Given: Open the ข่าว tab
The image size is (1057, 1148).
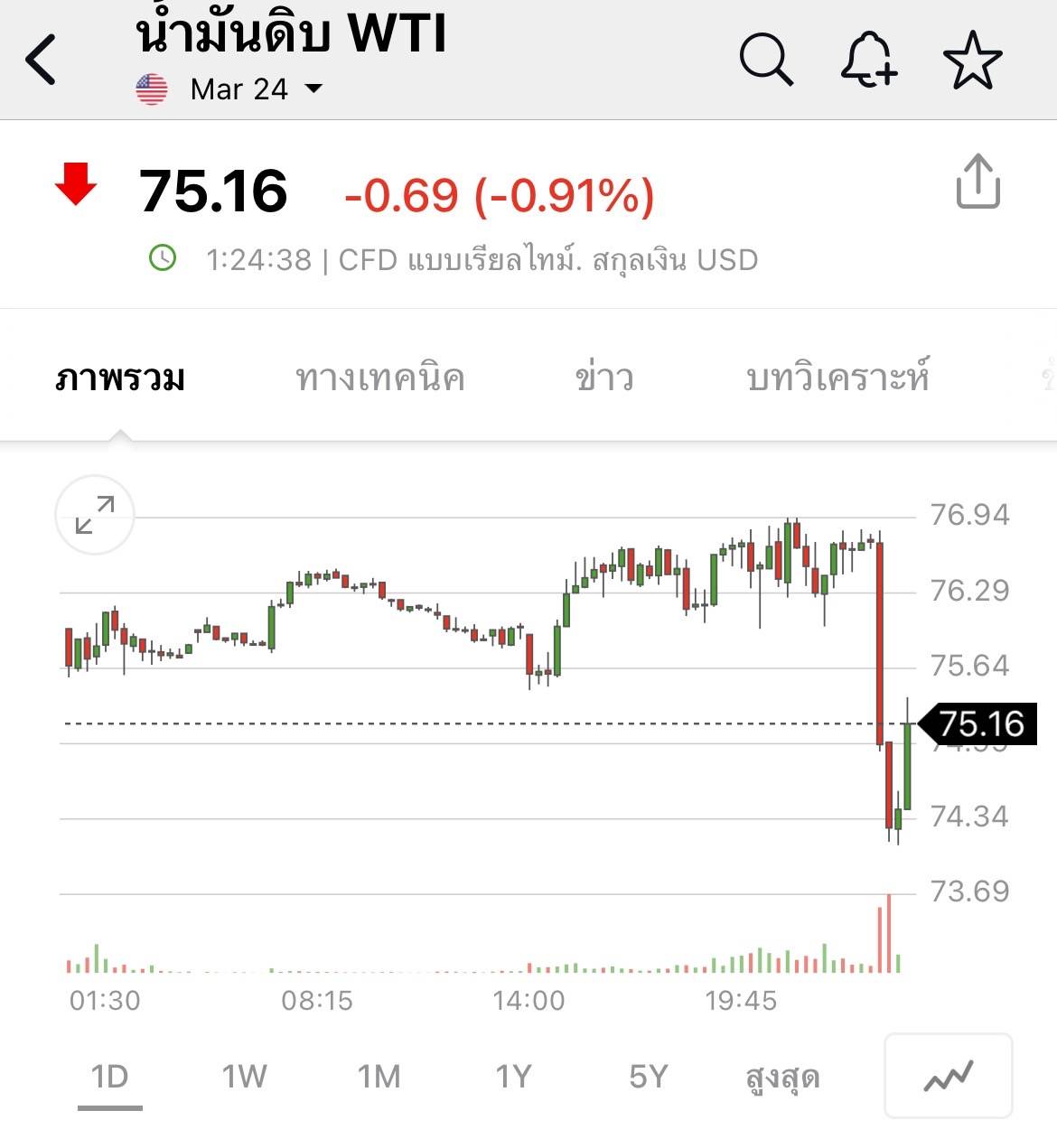Looking at the screenshot, I should (x=604, y=378).
